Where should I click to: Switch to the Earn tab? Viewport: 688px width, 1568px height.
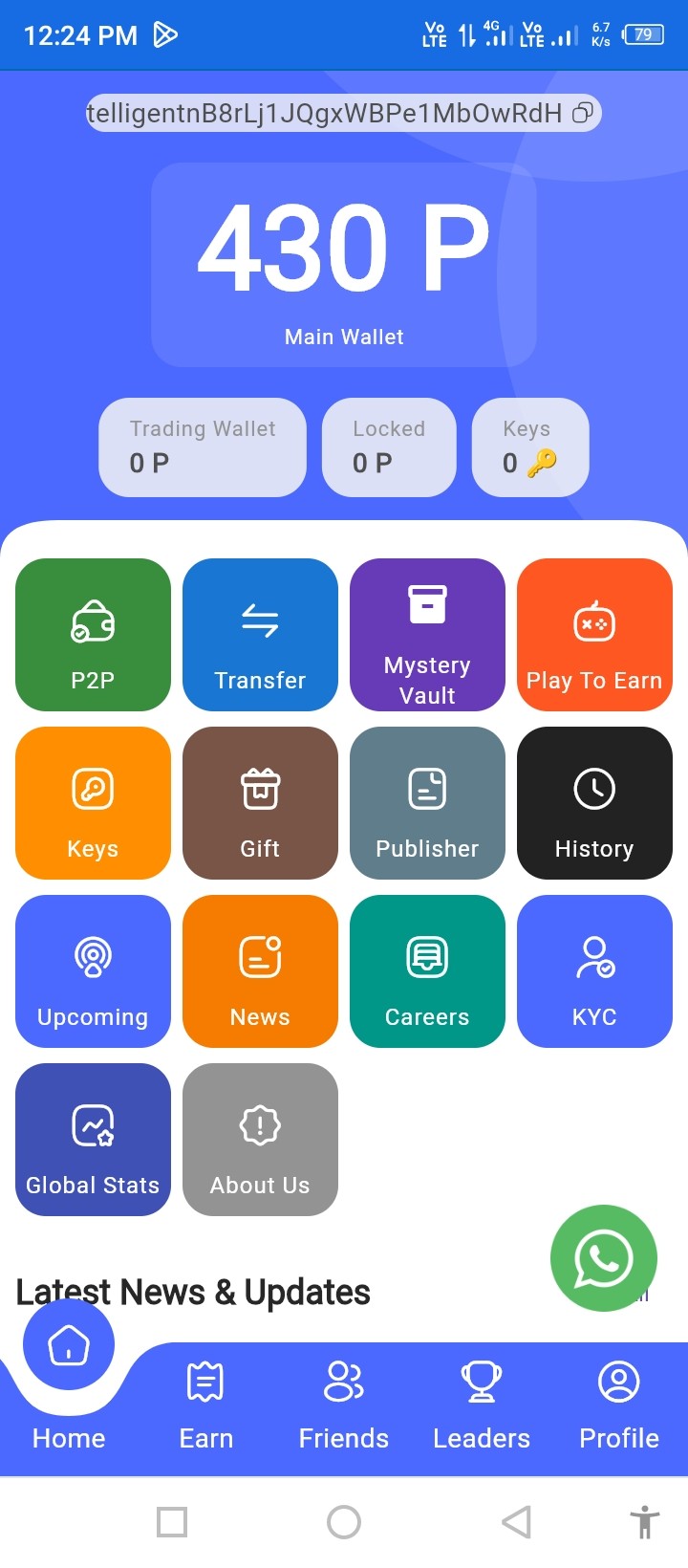tap(206, 1405)
